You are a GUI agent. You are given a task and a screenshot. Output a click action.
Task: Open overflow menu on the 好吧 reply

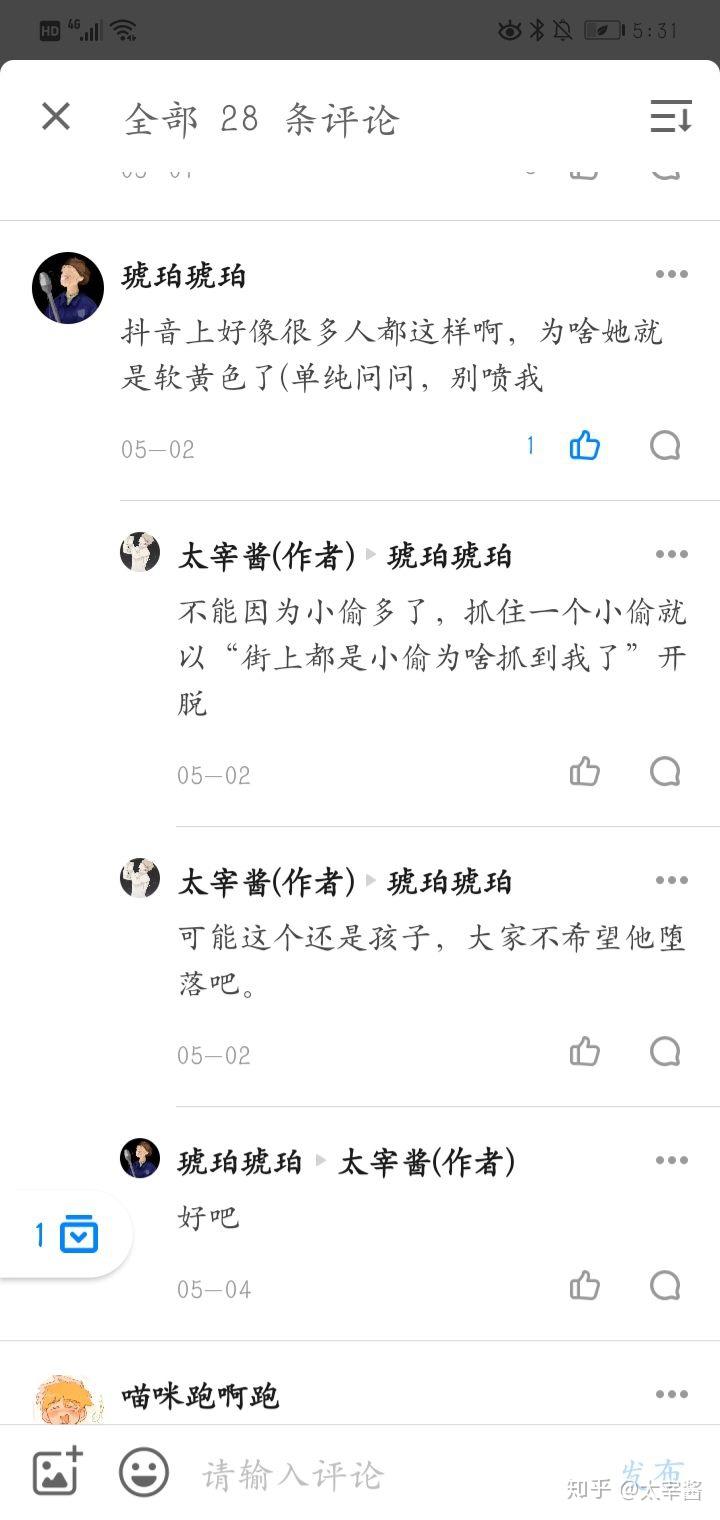(671, 1161)
